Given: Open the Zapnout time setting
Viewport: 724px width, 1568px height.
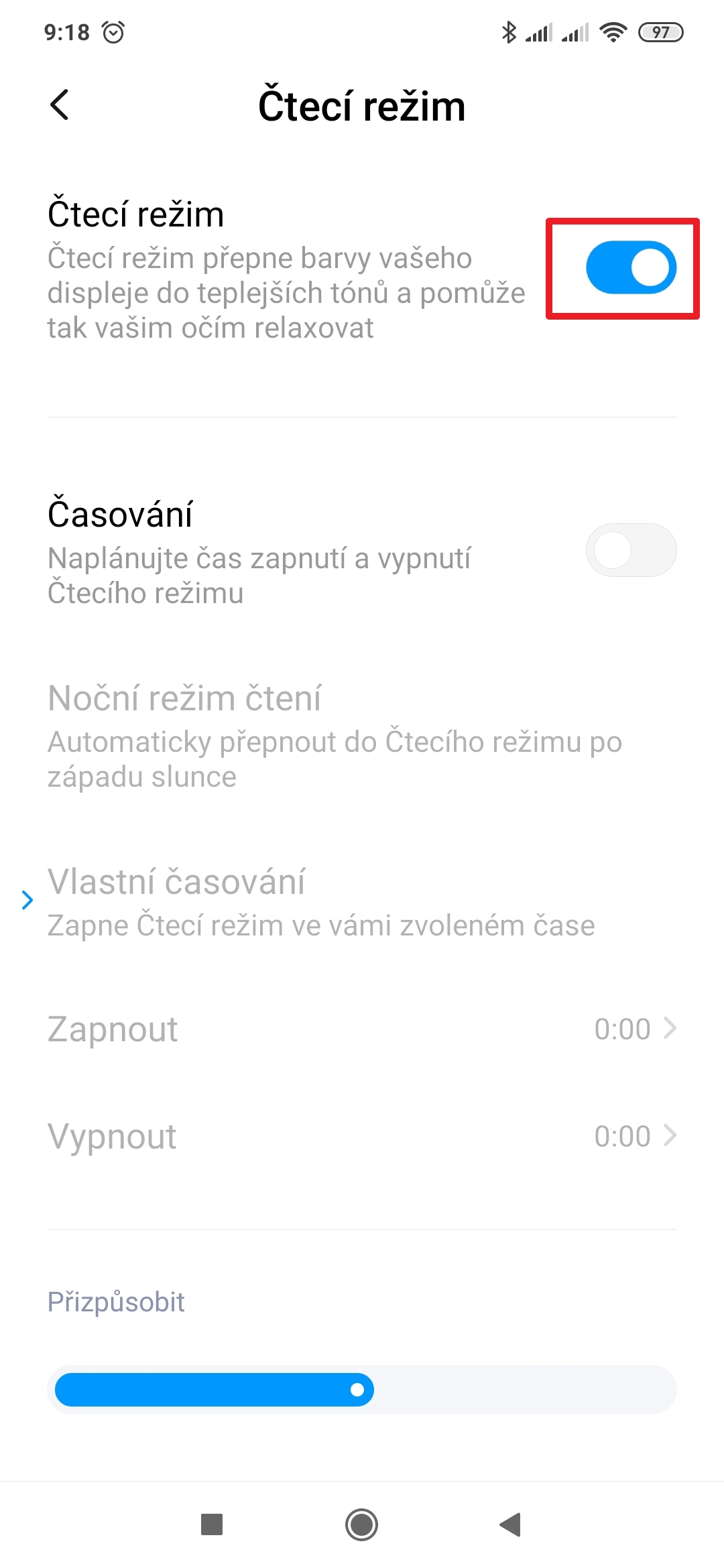Looking at the screenshot, I should coord(362,1029).
